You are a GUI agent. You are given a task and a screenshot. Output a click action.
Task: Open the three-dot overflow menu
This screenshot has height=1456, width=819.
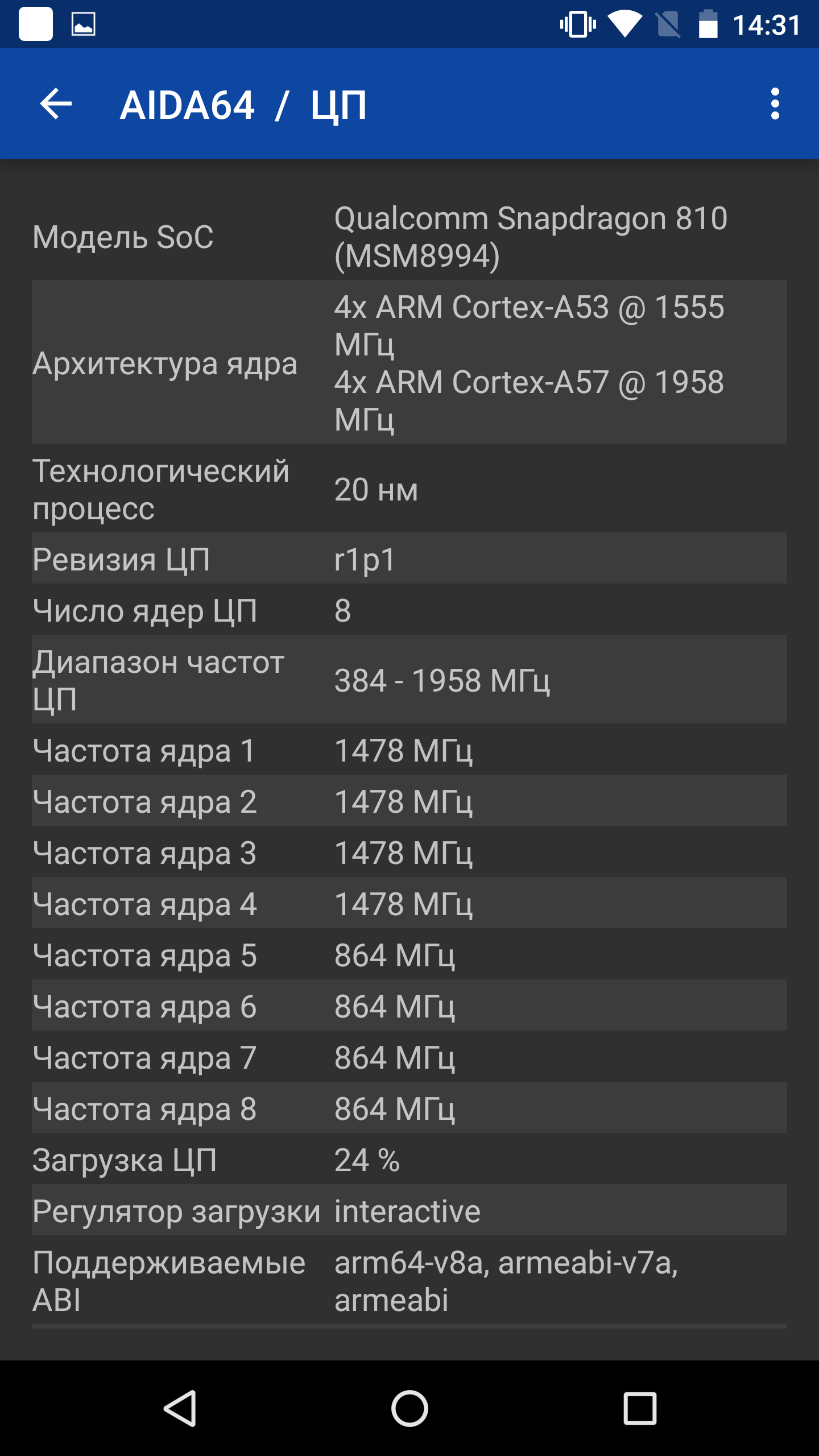pos(775,104)
